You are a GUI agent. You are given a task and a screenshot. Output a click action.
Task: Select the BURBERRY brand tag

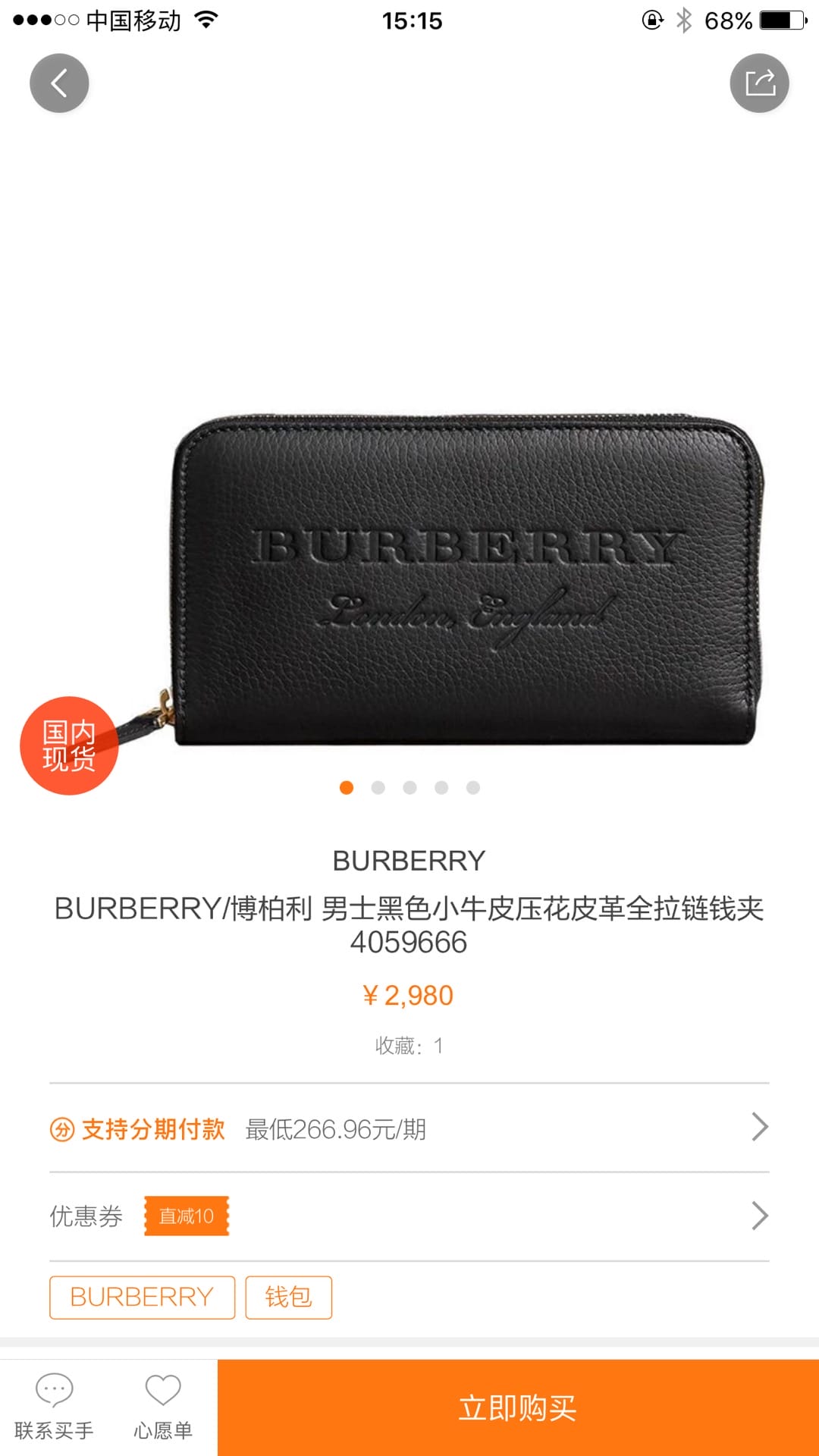[x=142, y=1298]
